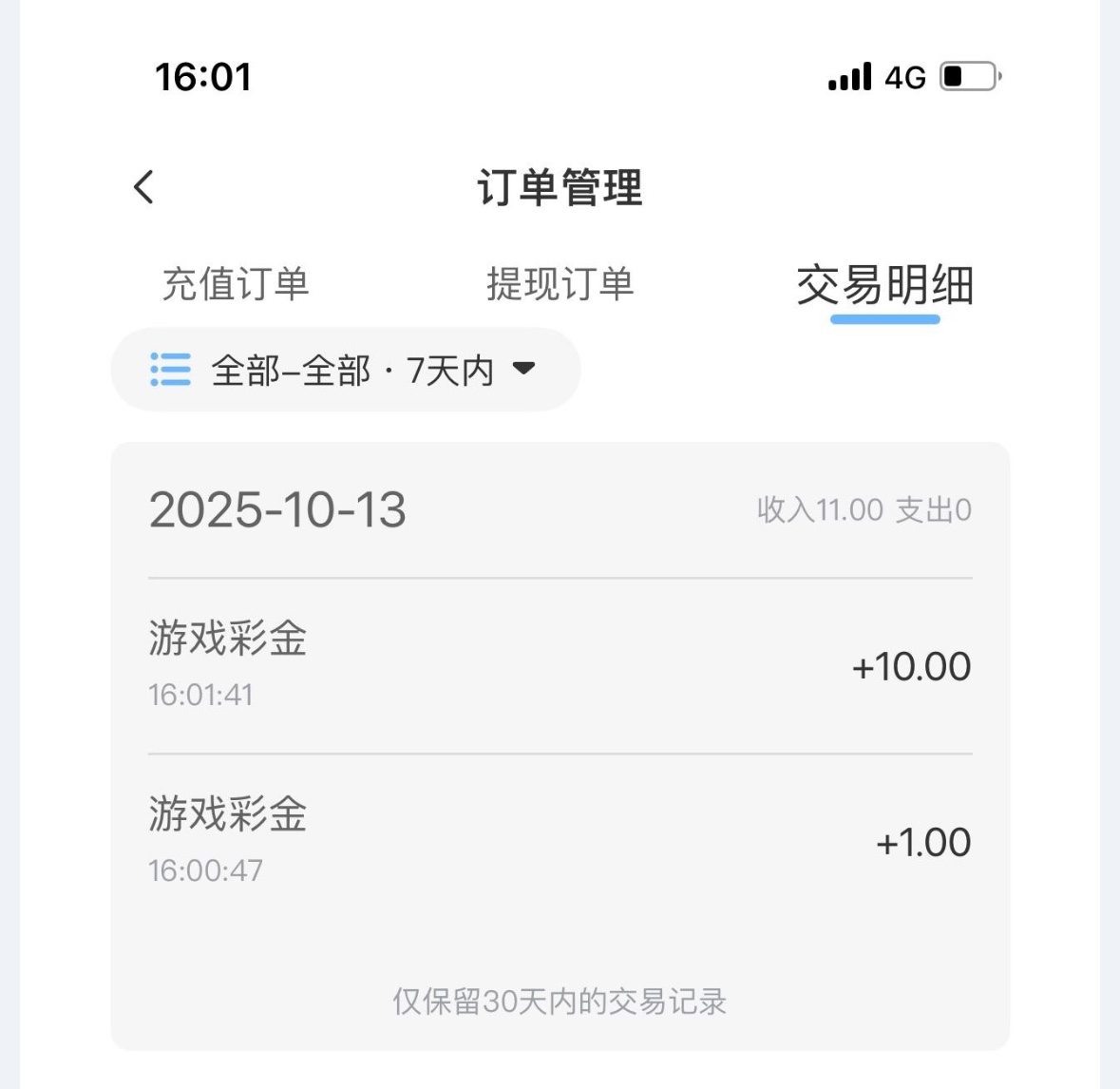
Task: Switch to the 提现订单 tab
Action: coord(560,284)
